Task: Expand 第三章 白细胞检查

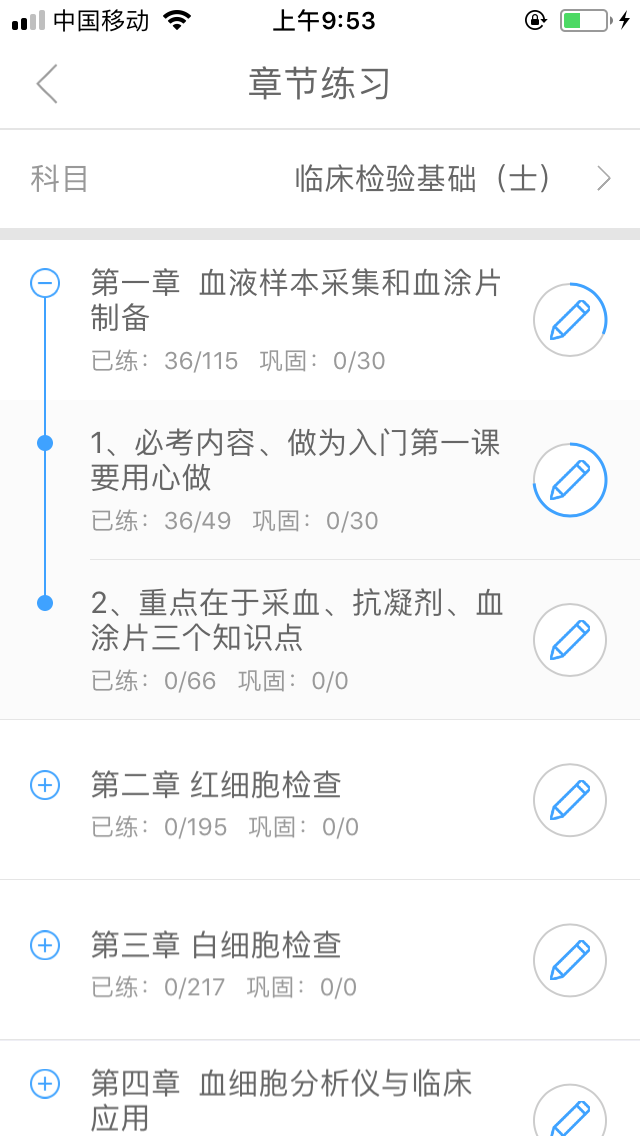Action: (x=45, y=945)
